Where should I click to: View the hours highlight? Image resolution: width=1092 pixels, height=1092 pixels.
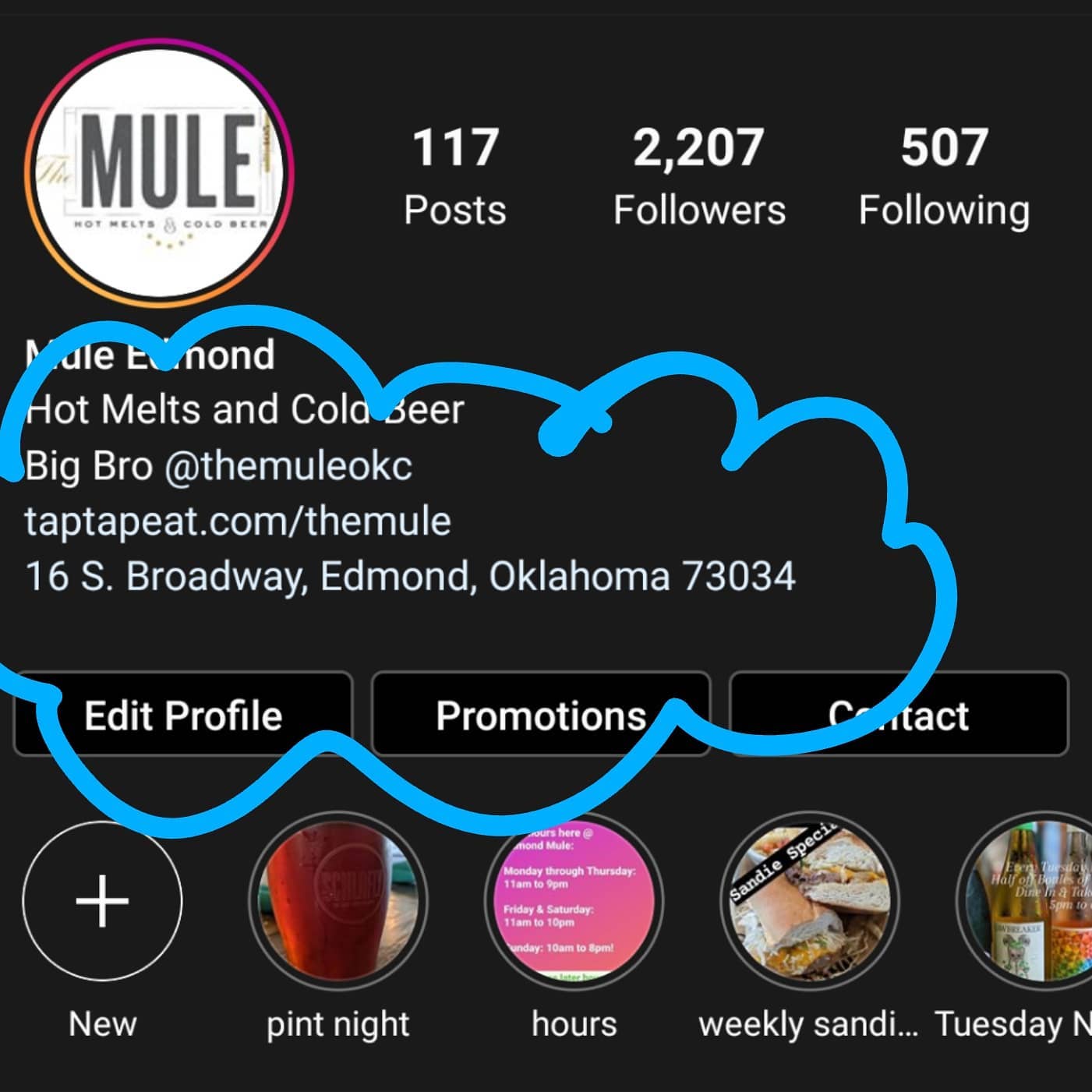574,902
